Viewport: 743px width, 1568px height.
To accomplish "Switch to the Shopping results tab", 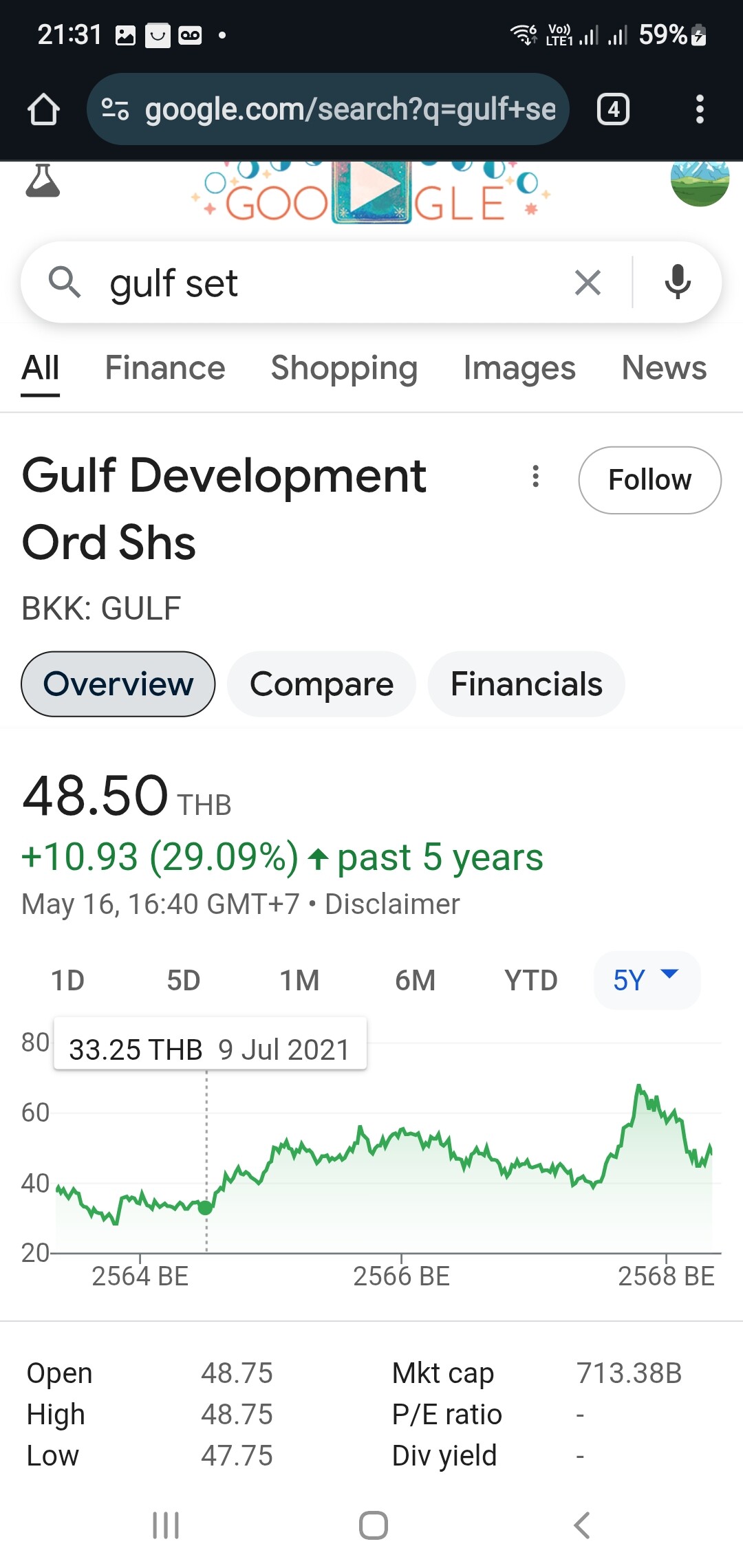I will (x=344, y=368).
